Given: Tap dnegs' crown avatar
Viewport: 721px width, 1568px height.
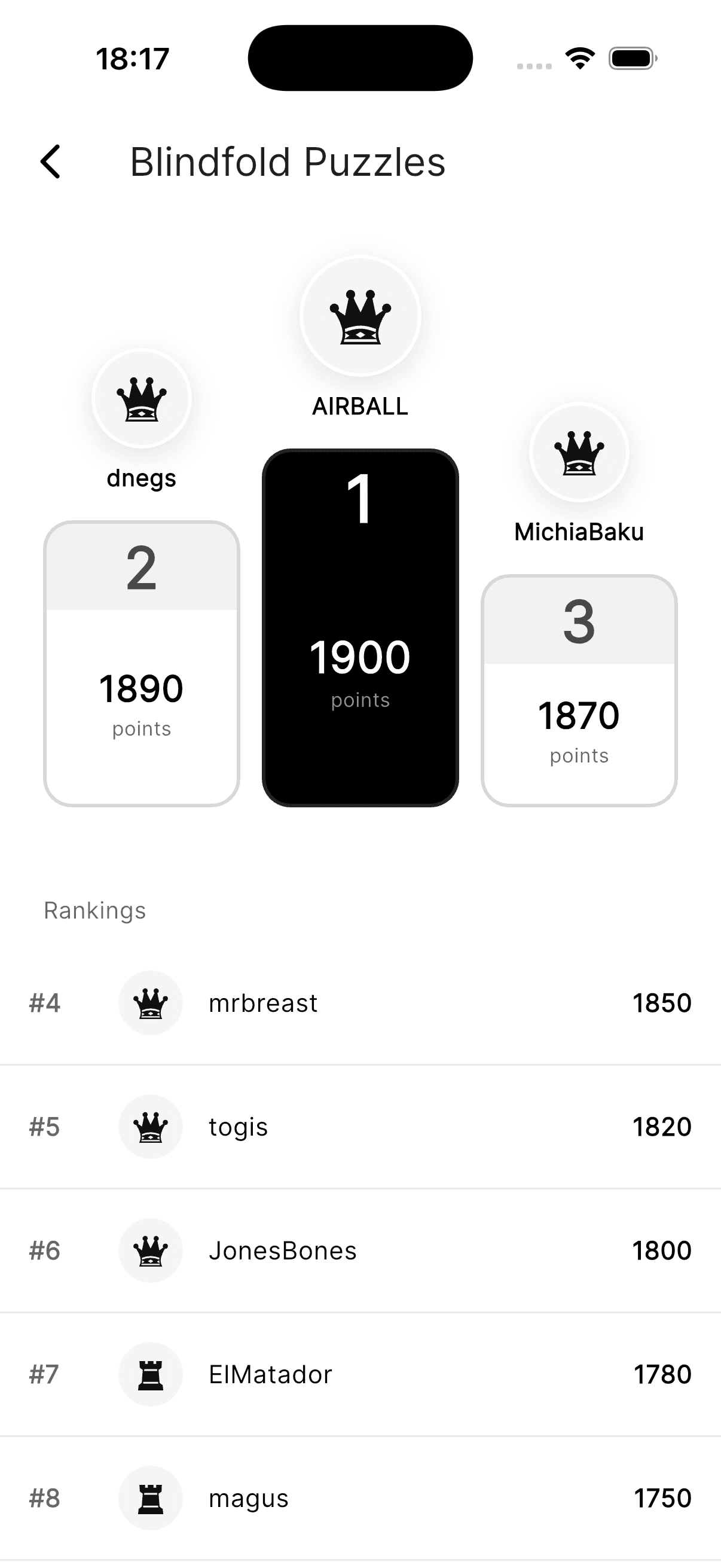Looking at the screenshot, I should point(141,398).
